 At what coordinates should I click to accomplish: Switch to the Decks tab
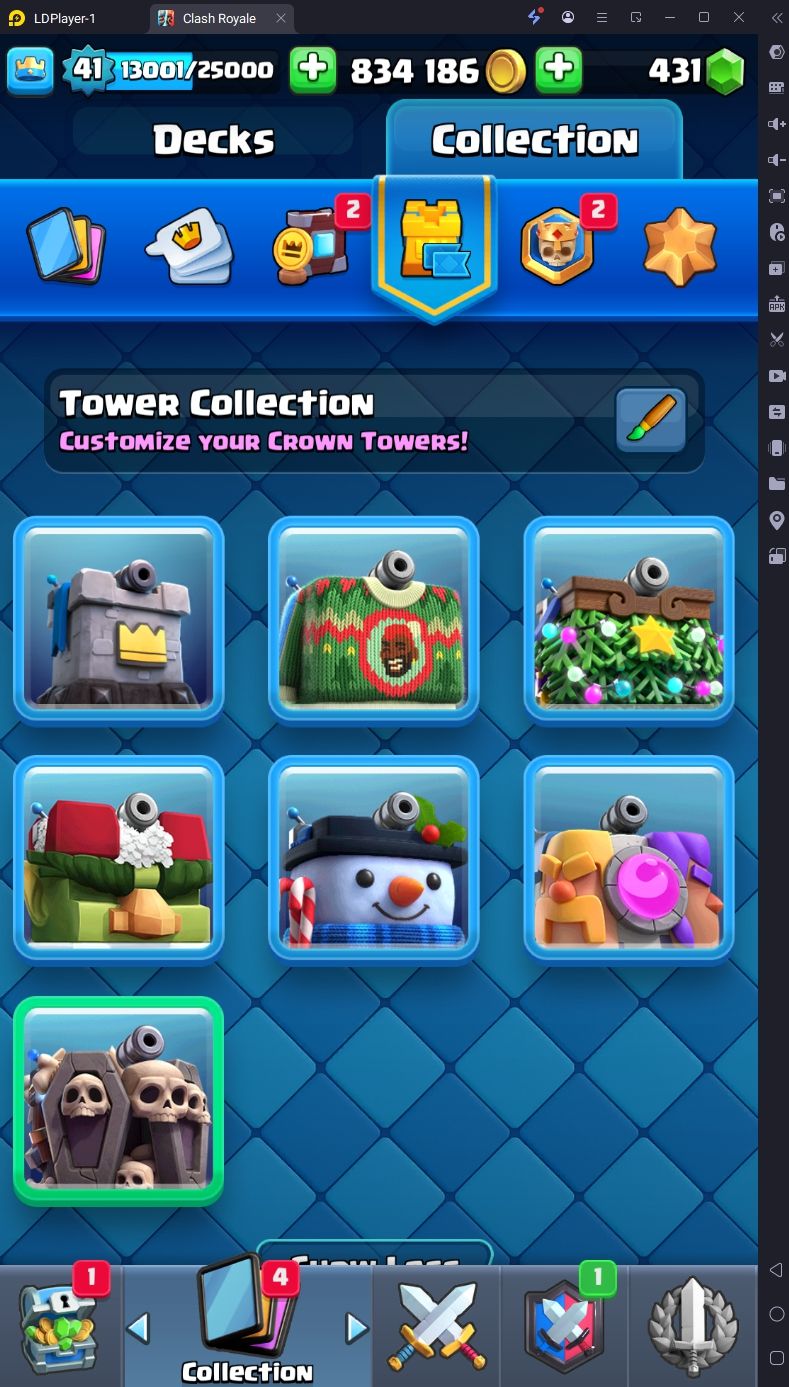[x=213, y=140]
